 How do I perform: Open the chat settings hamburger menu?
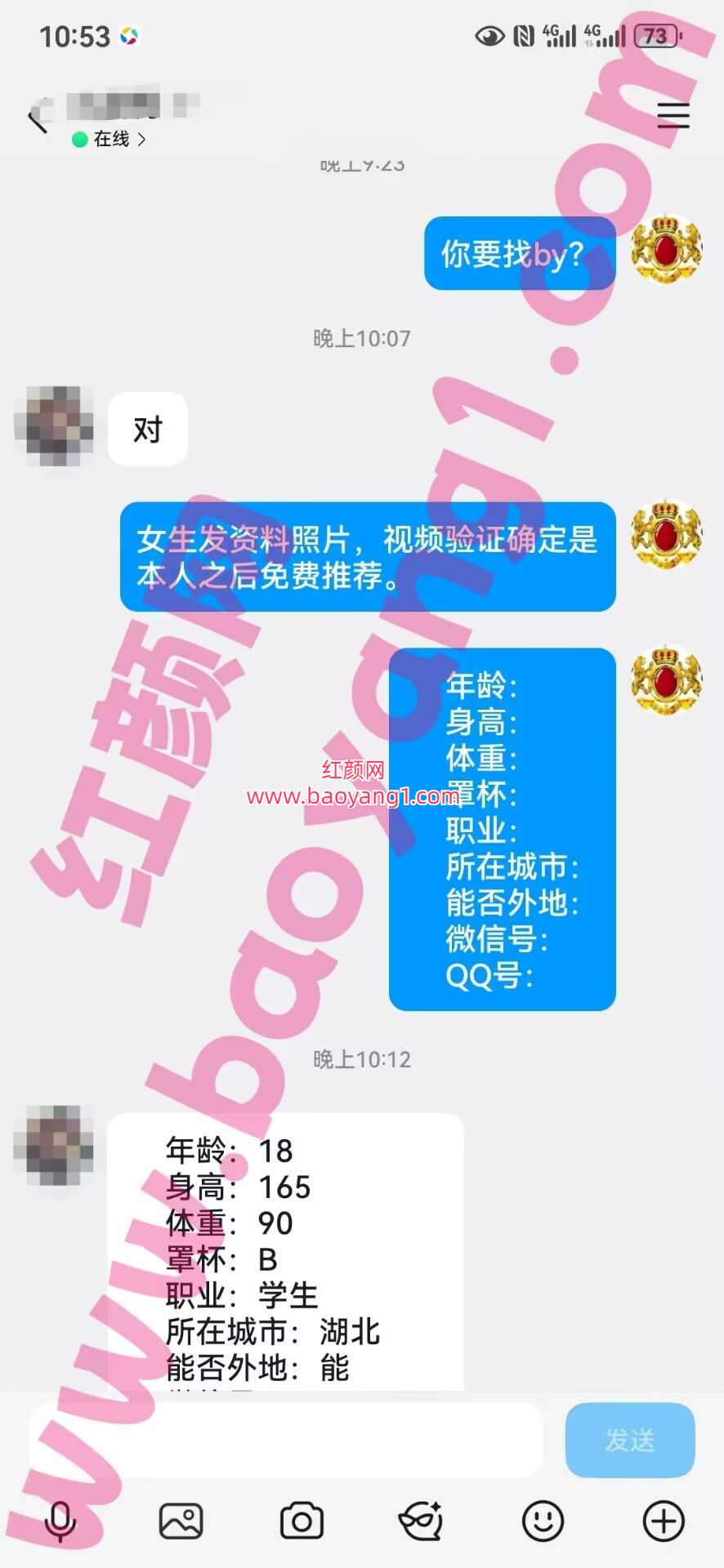tap(673, 116)
